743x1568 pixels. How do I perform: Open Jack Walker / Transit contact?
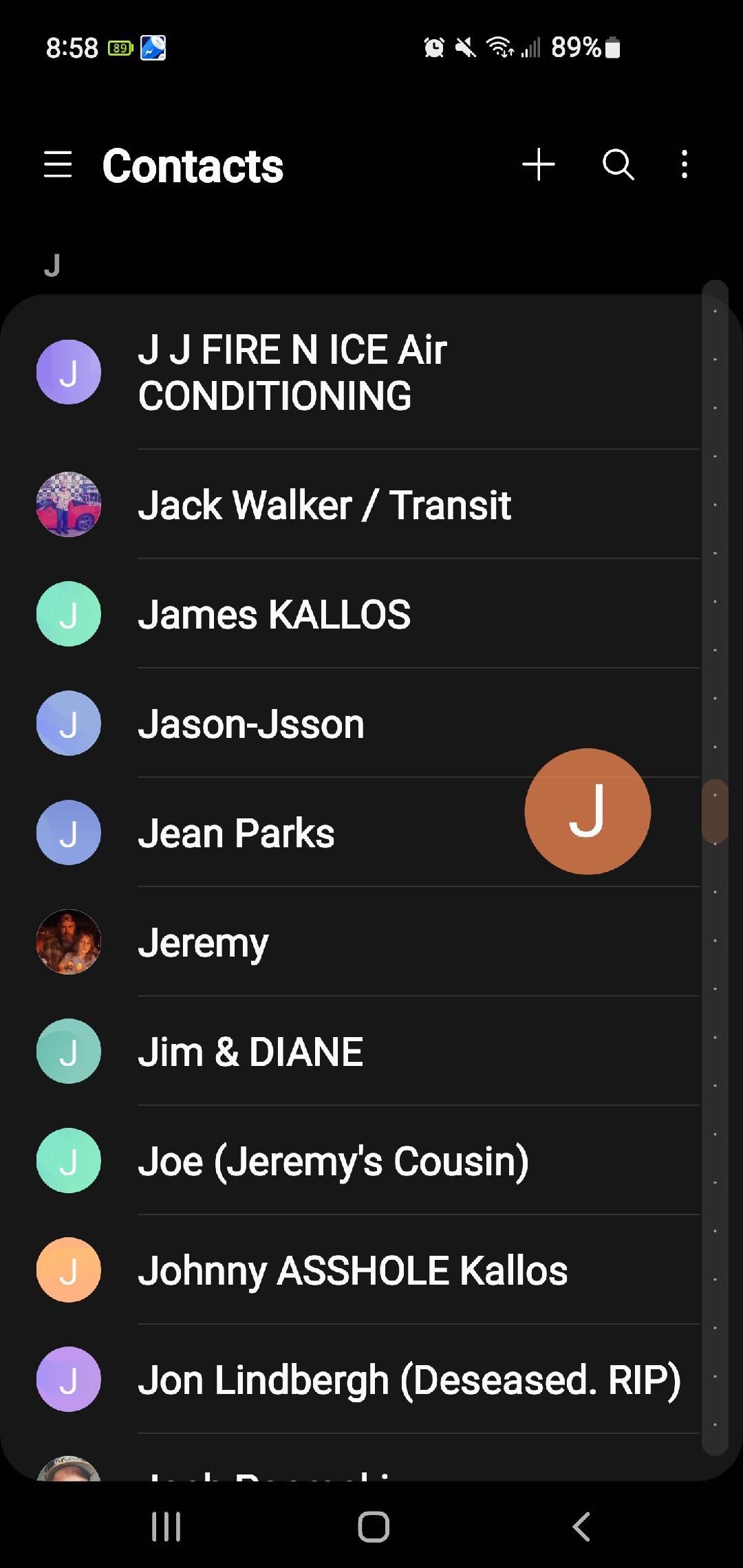pyautogui.click(x=324, y=505)
